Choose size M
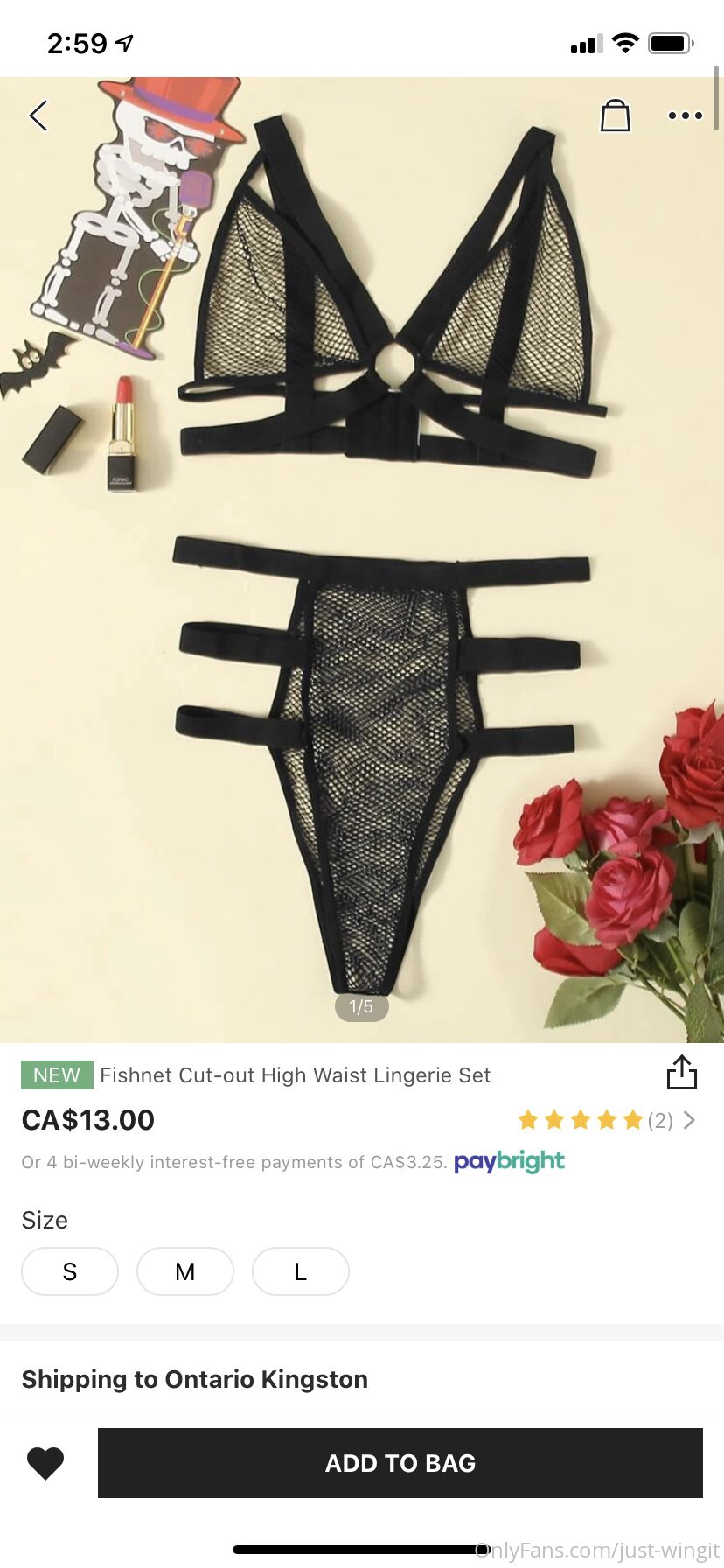 185,1271
